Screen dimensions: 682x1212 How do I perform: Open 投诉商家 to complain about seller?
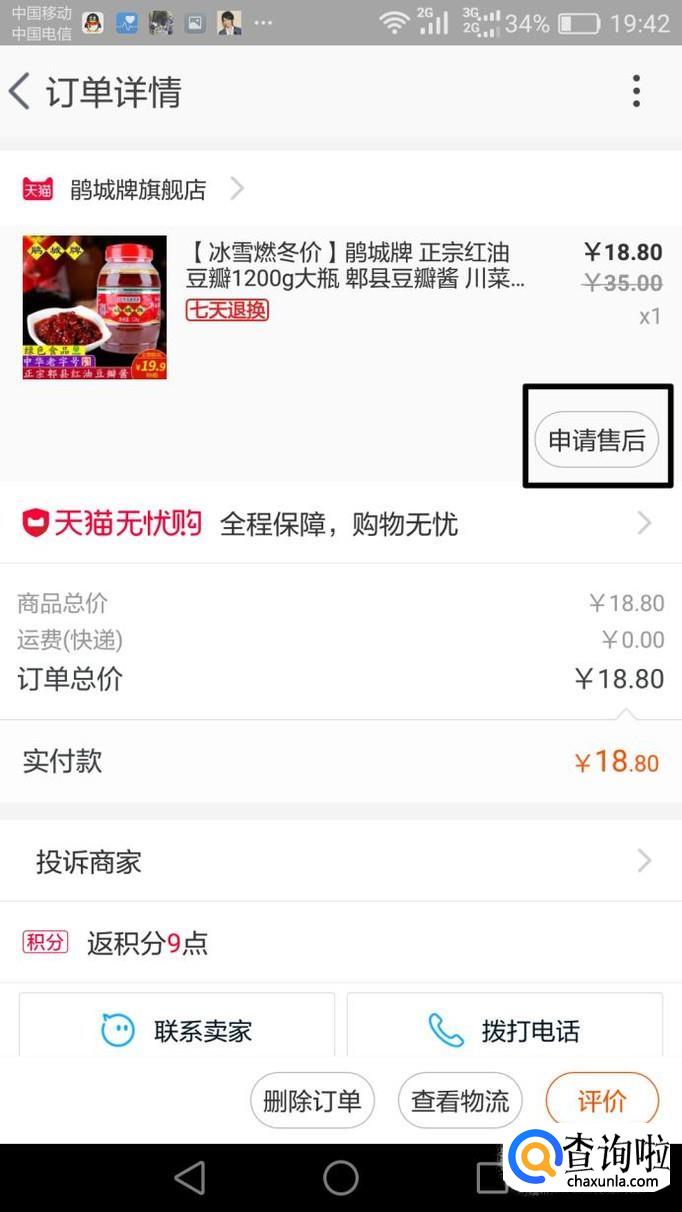(x=340, y=861)
